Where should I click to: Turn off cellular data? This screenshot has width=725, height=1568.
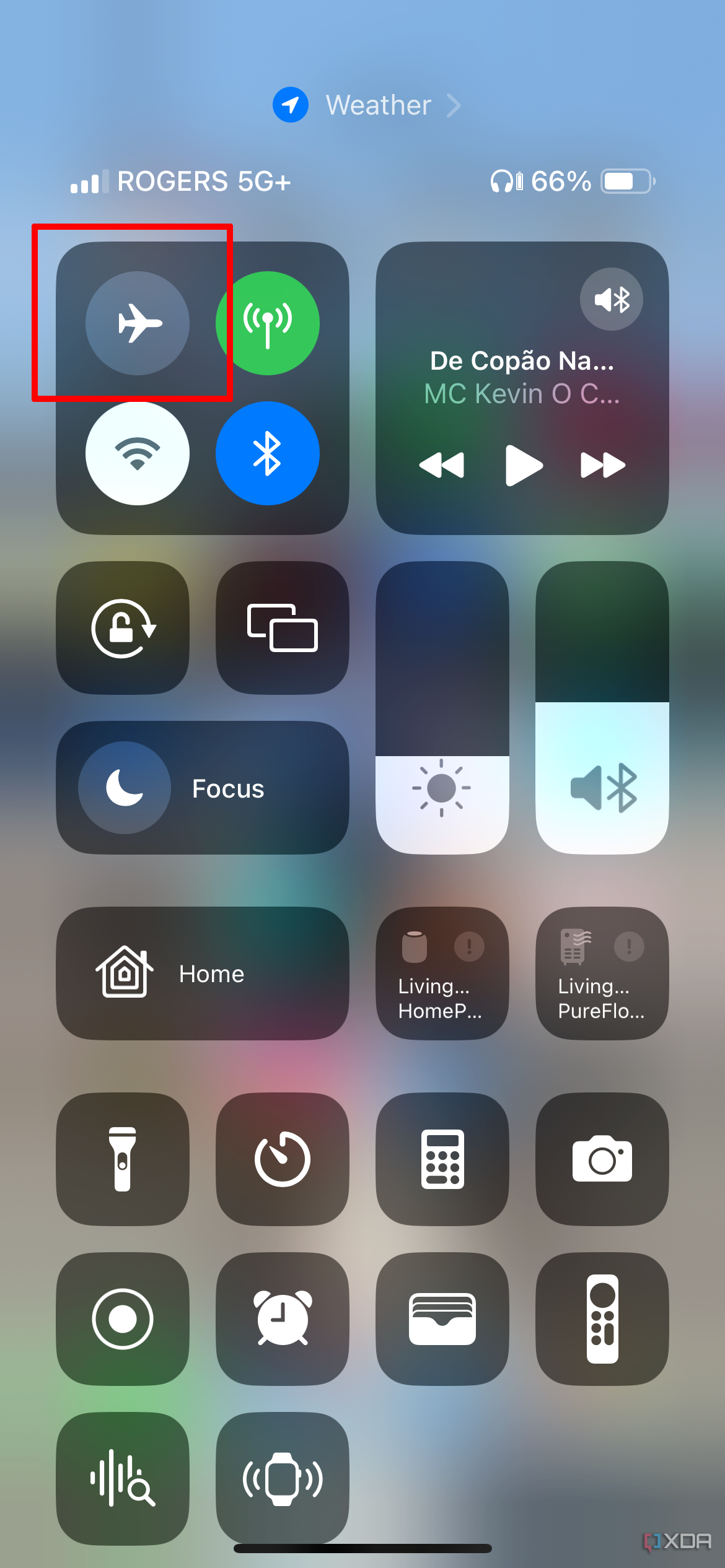click(268, 323)
